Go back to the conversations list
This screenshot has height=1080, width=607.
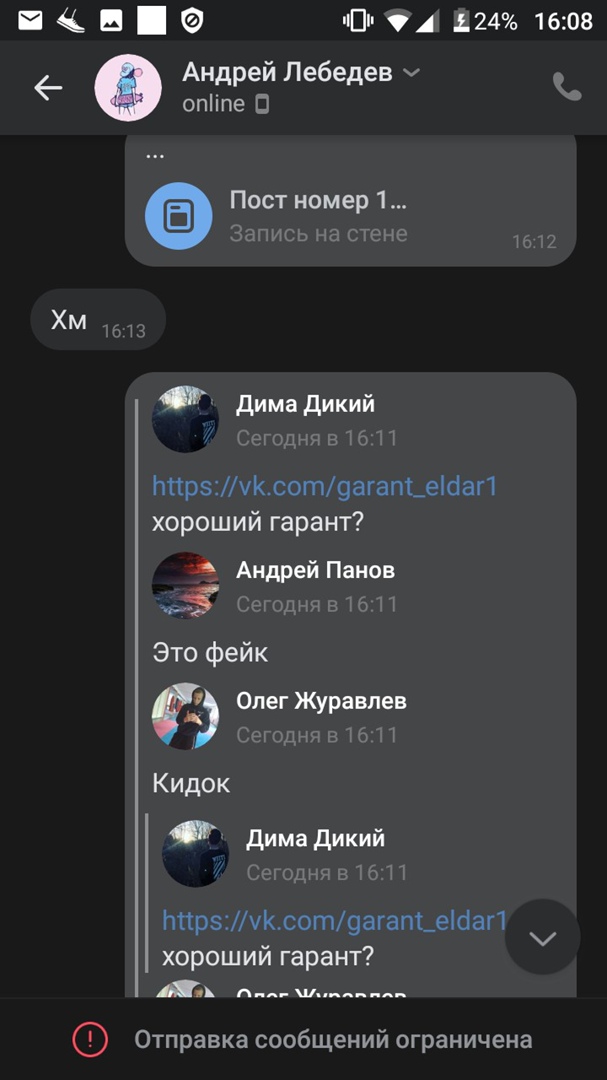[48, 88]
